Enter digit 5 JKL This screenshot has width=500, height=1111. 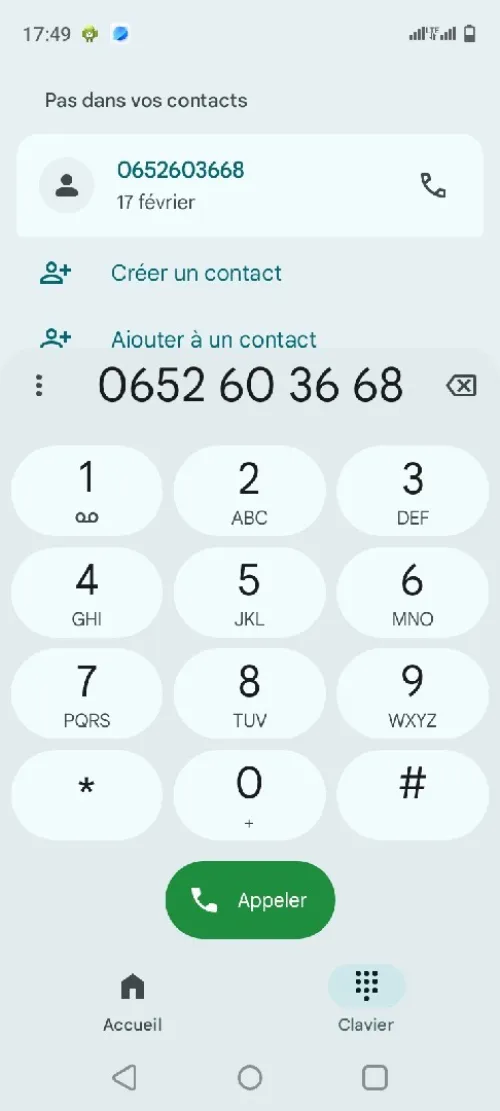[x=249, y=592]
